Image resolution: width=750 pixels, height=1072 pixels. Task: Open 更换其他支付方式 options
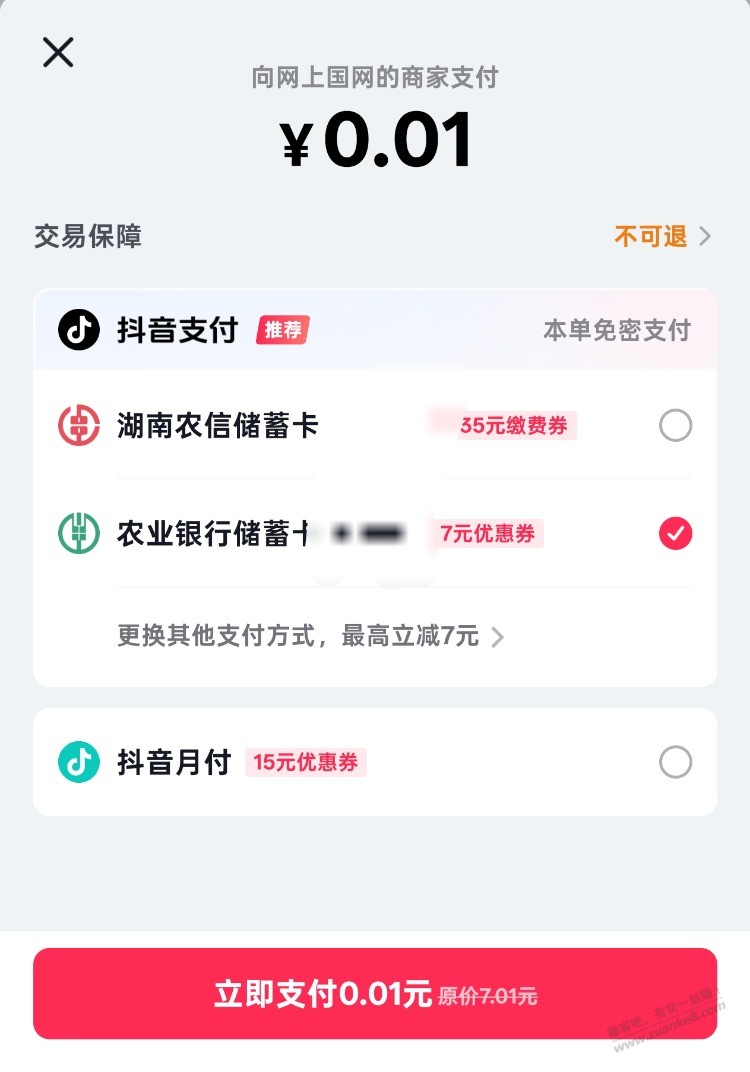coord(310,636)
